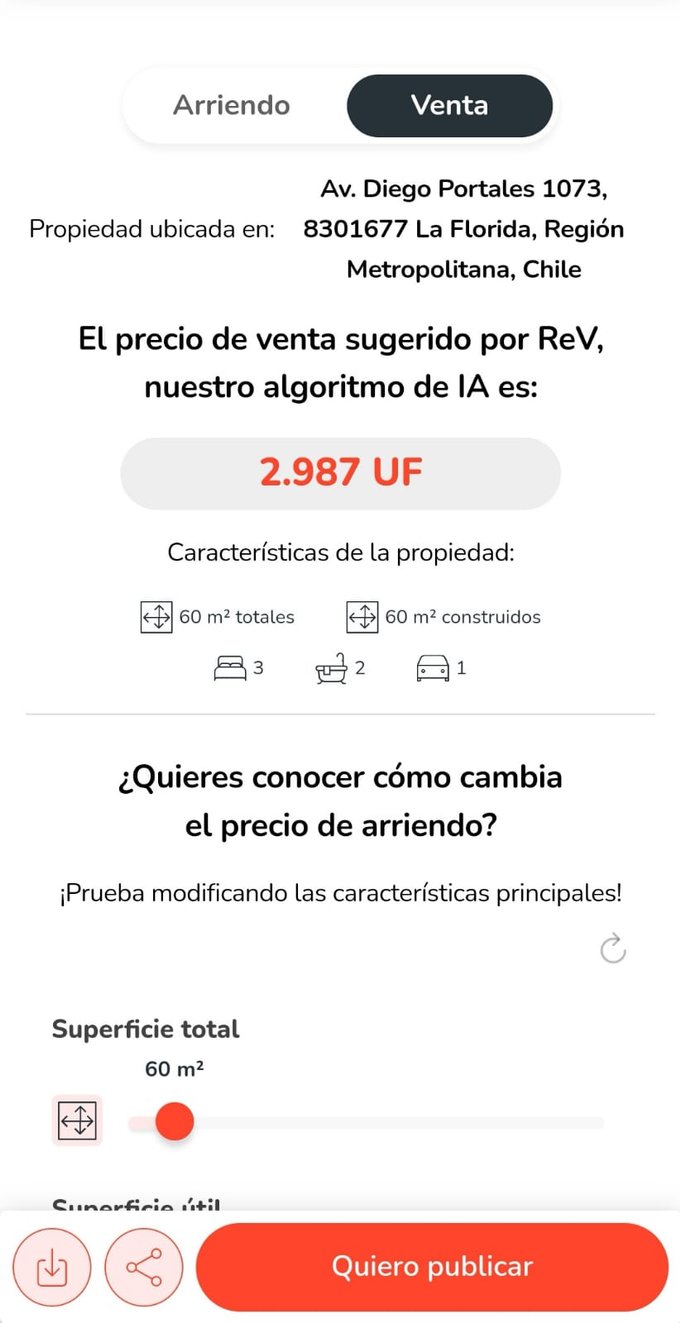The height and width of the screenshot is (1323, 680).
Task: Switch to the Arriendo tab
Action: pos(232,105)
